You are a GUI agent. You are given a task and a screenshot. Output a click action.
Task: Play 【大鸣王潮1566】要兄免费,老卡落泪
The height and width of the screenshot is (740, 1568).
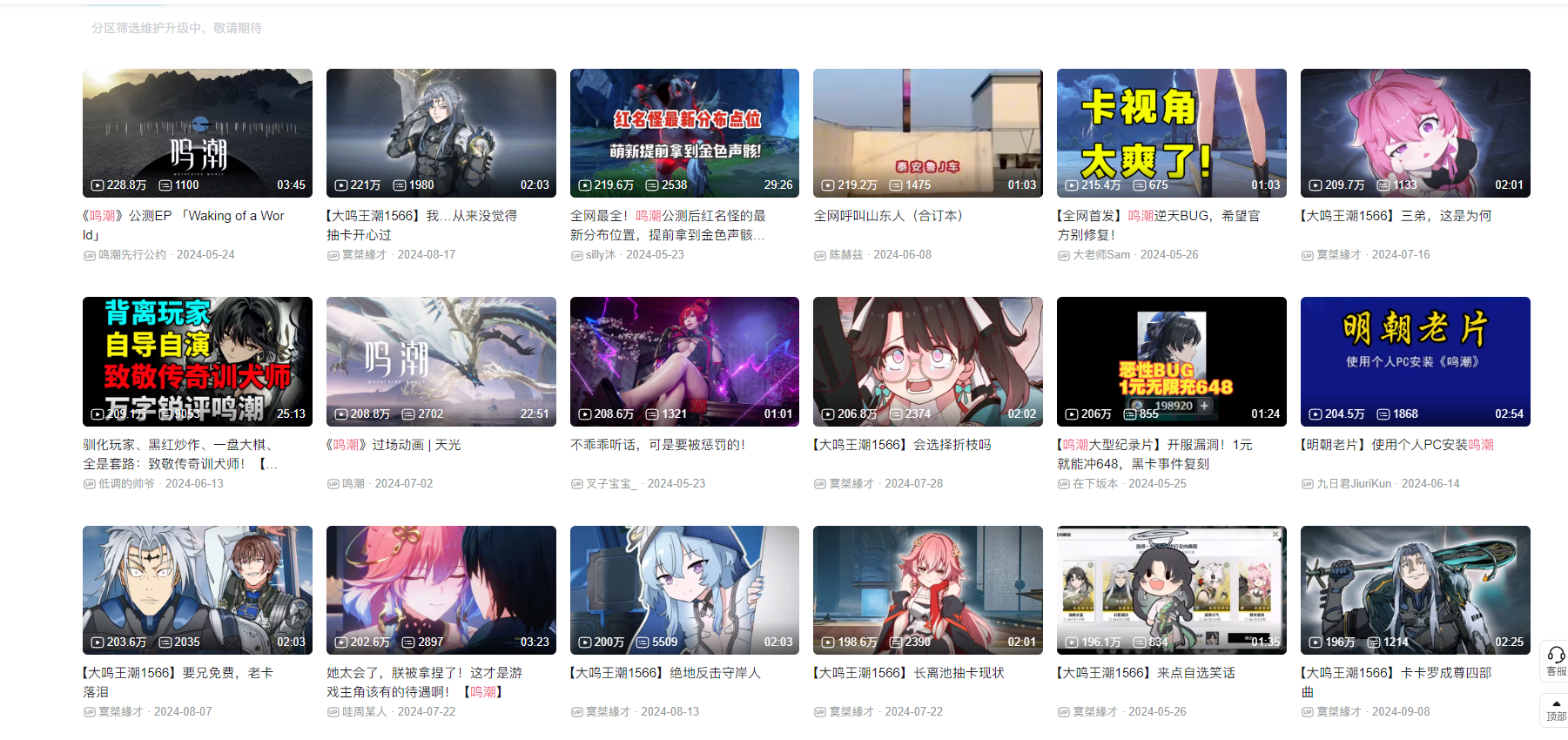[197, 589]
